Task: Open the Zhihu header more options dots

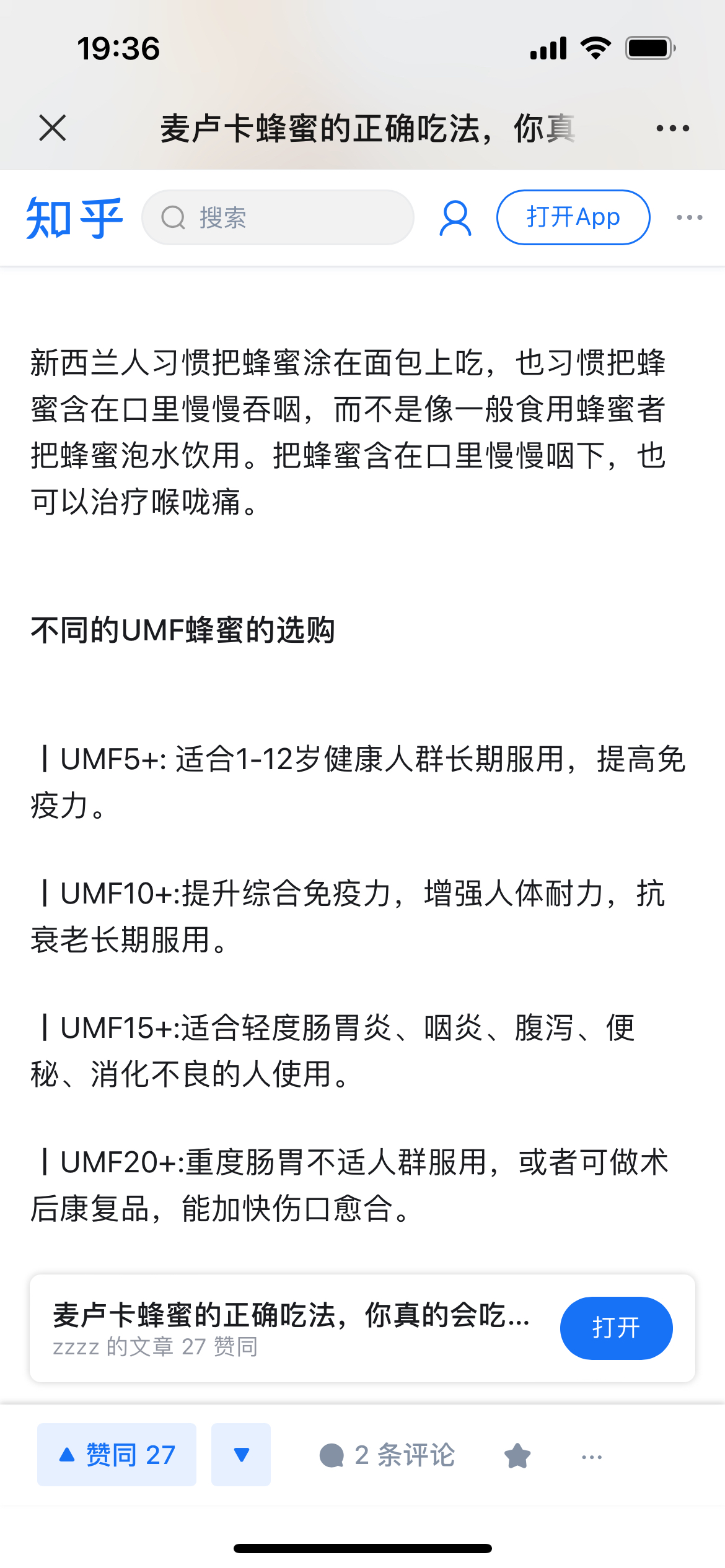Action: 690,217
